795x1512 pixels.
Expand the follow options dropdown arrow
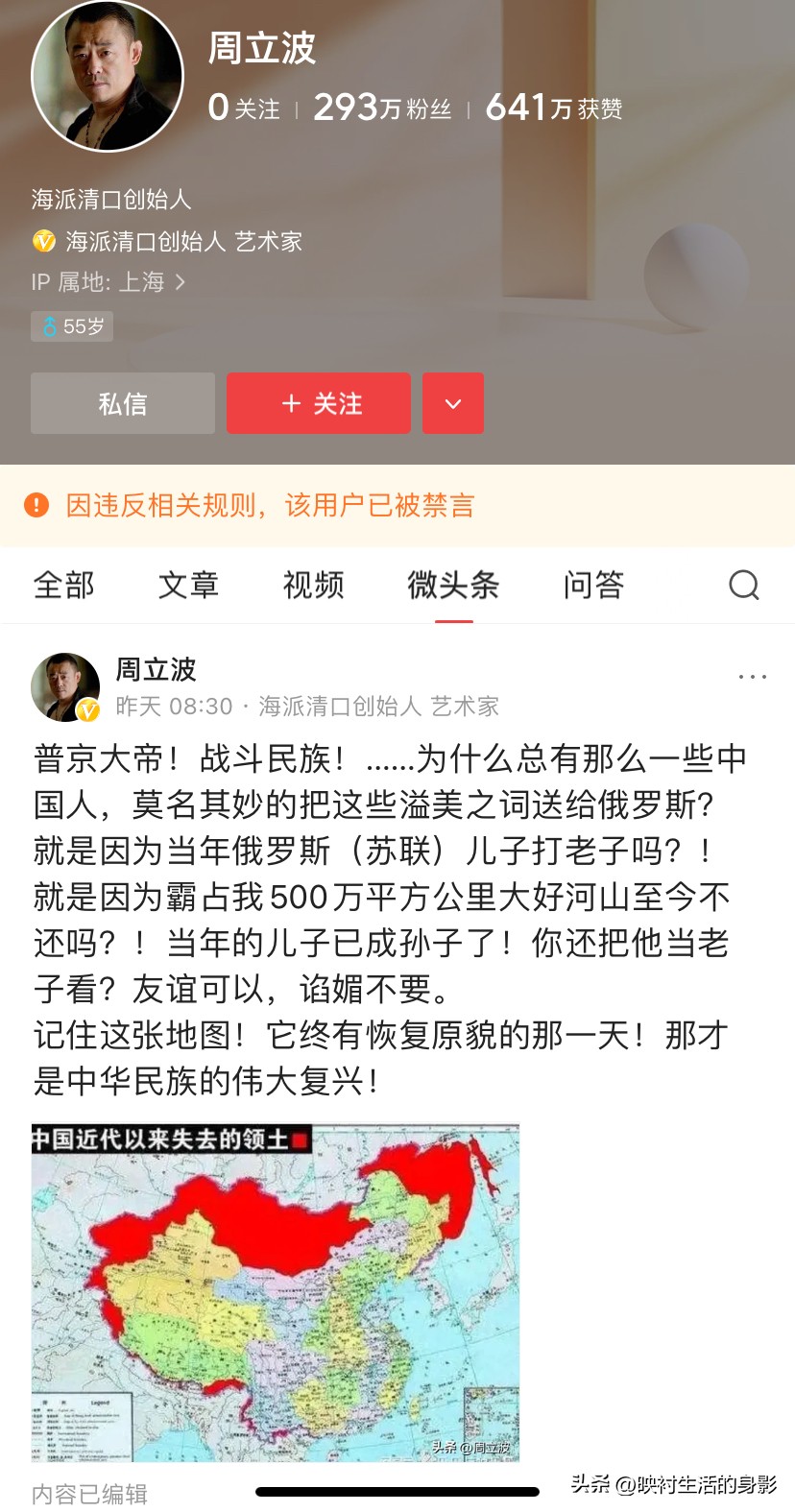(x=453, y=403)
